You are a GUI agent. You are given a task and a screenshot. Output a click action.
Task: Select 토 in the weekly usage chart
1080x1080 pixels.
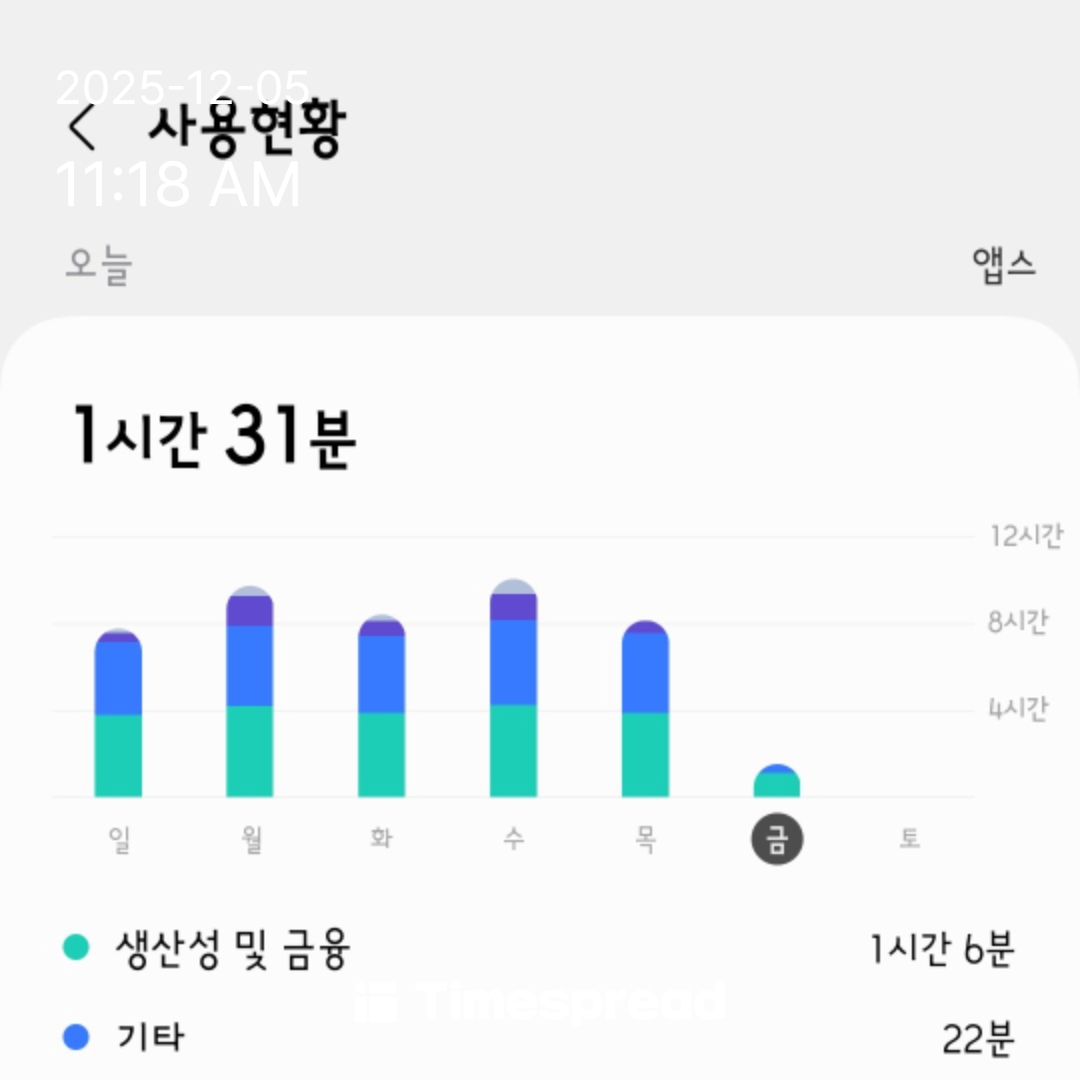pyautogui.click(x=908, y=838)
